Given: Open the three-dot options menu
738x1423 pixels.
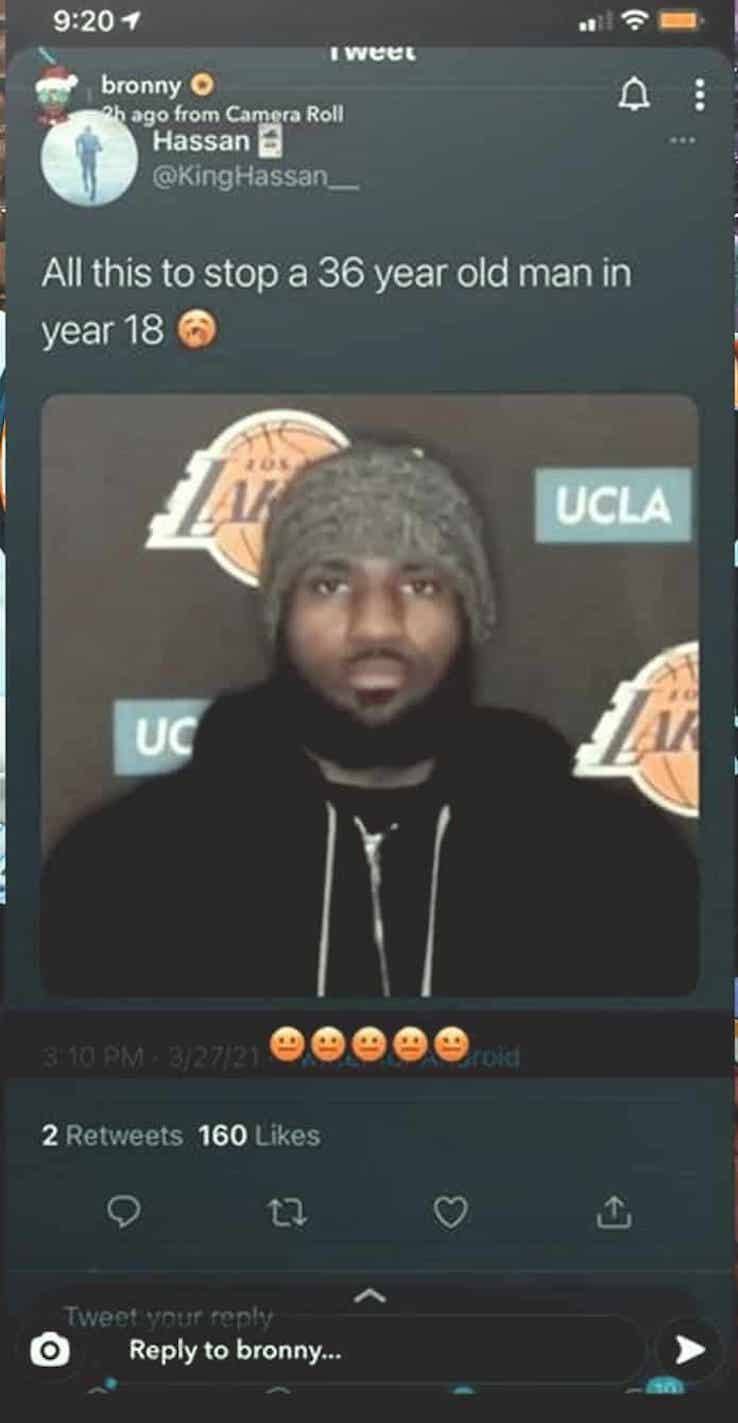Looking at the screenshot, I should [x=699, y=95].
